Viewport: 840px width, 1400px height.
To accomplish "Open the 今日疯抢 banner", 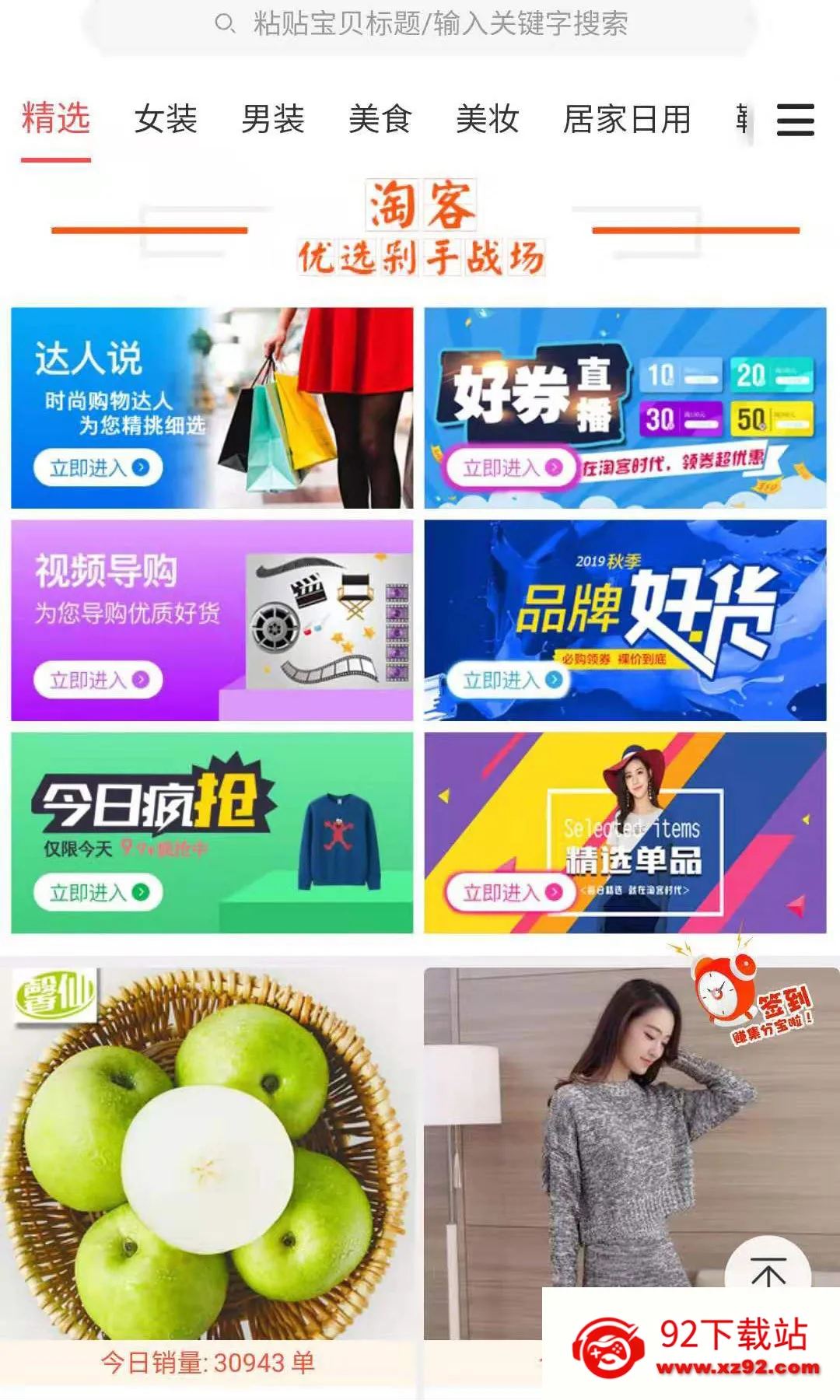I will (212, 832).
